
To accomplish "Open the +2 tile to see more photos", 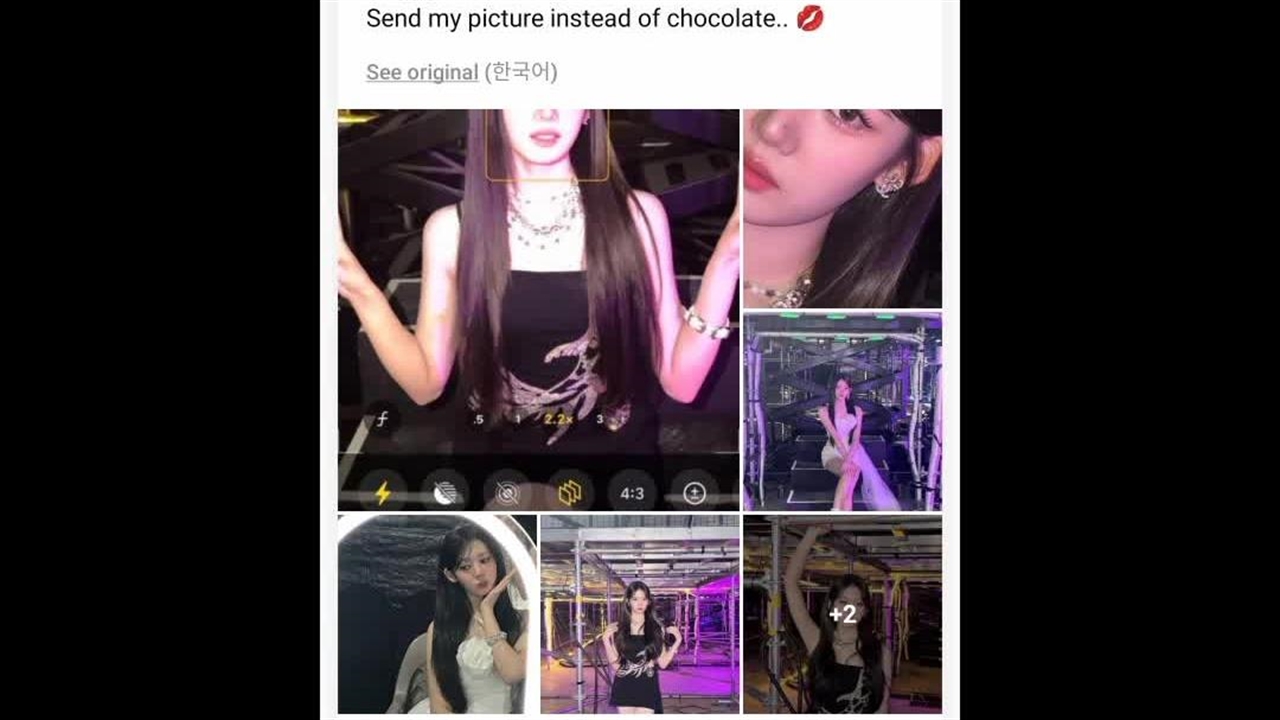I will pos(842,614).
